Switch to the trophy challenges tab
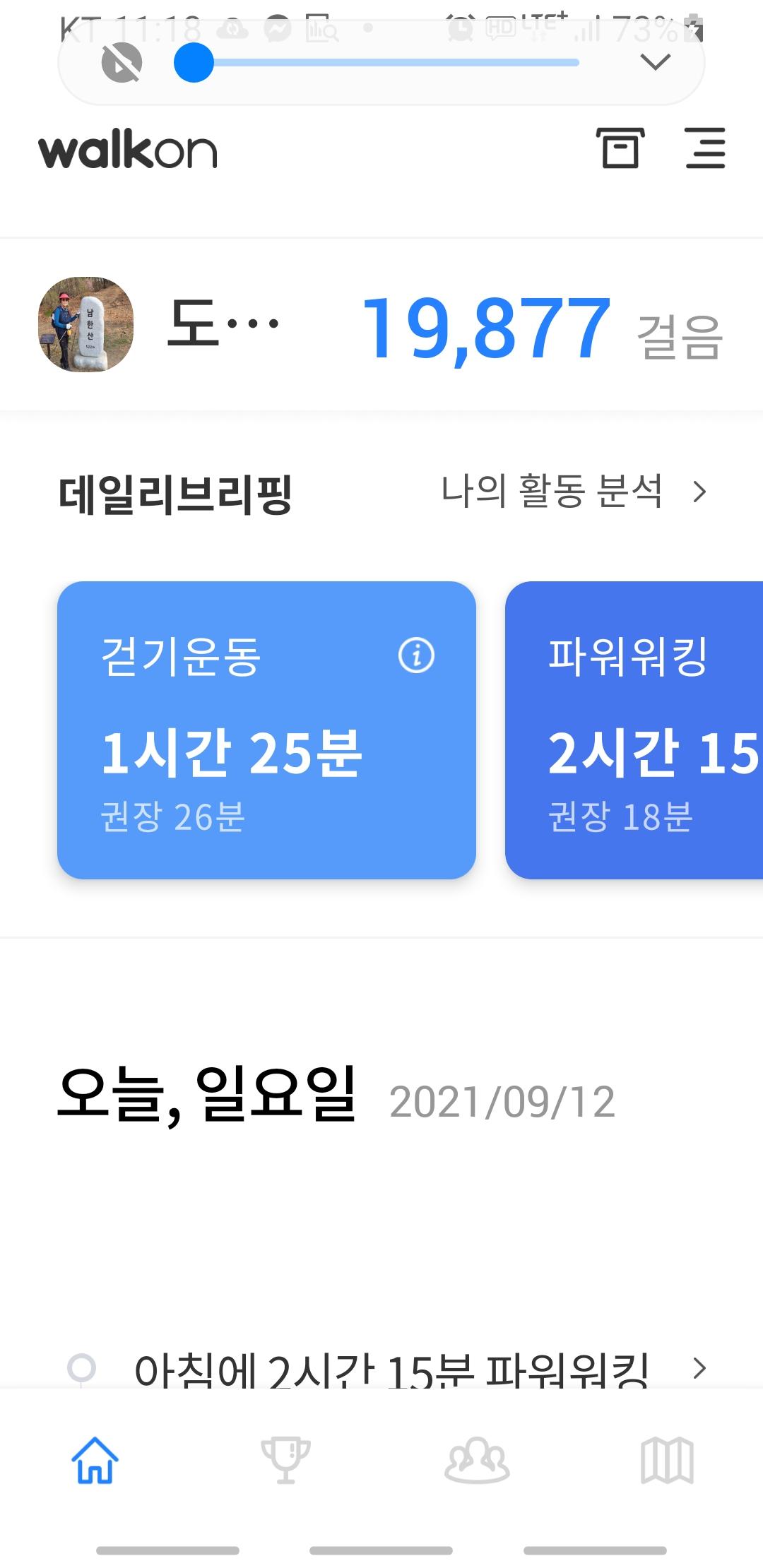The height and width of the screenshot is (1568, 763). coord(285,1461)
